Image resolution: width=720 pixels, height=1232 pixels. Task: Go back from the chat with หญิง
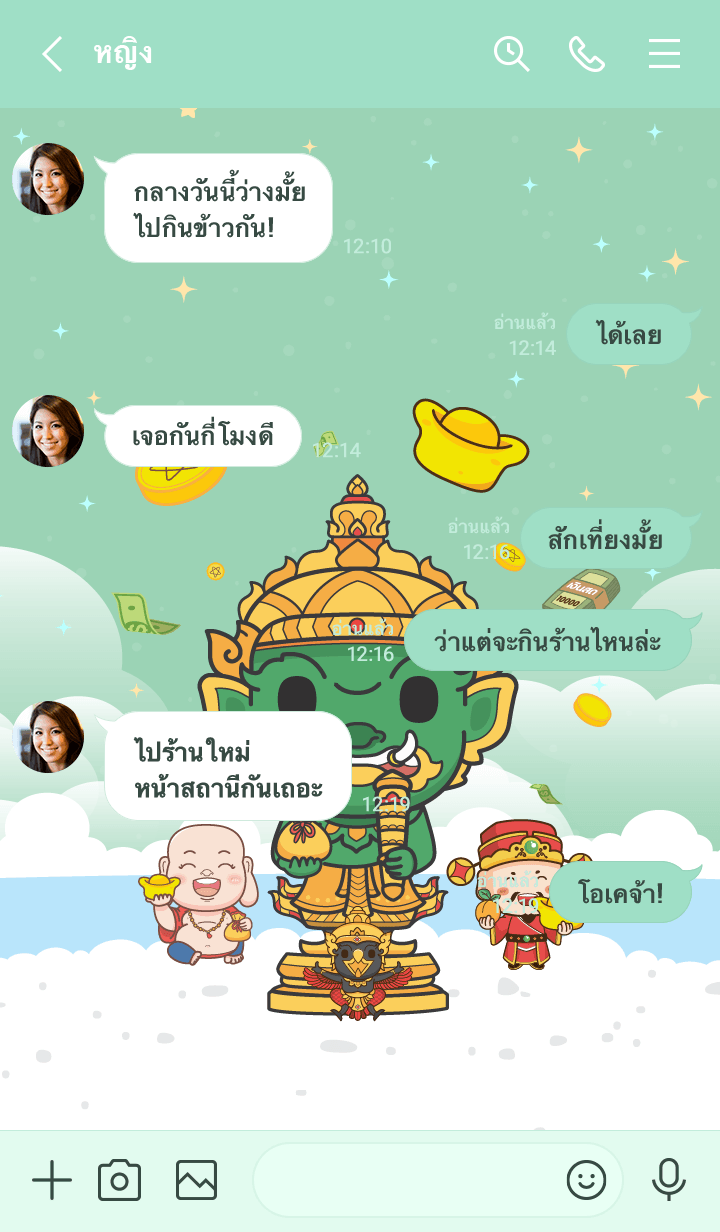click(52, 54)
